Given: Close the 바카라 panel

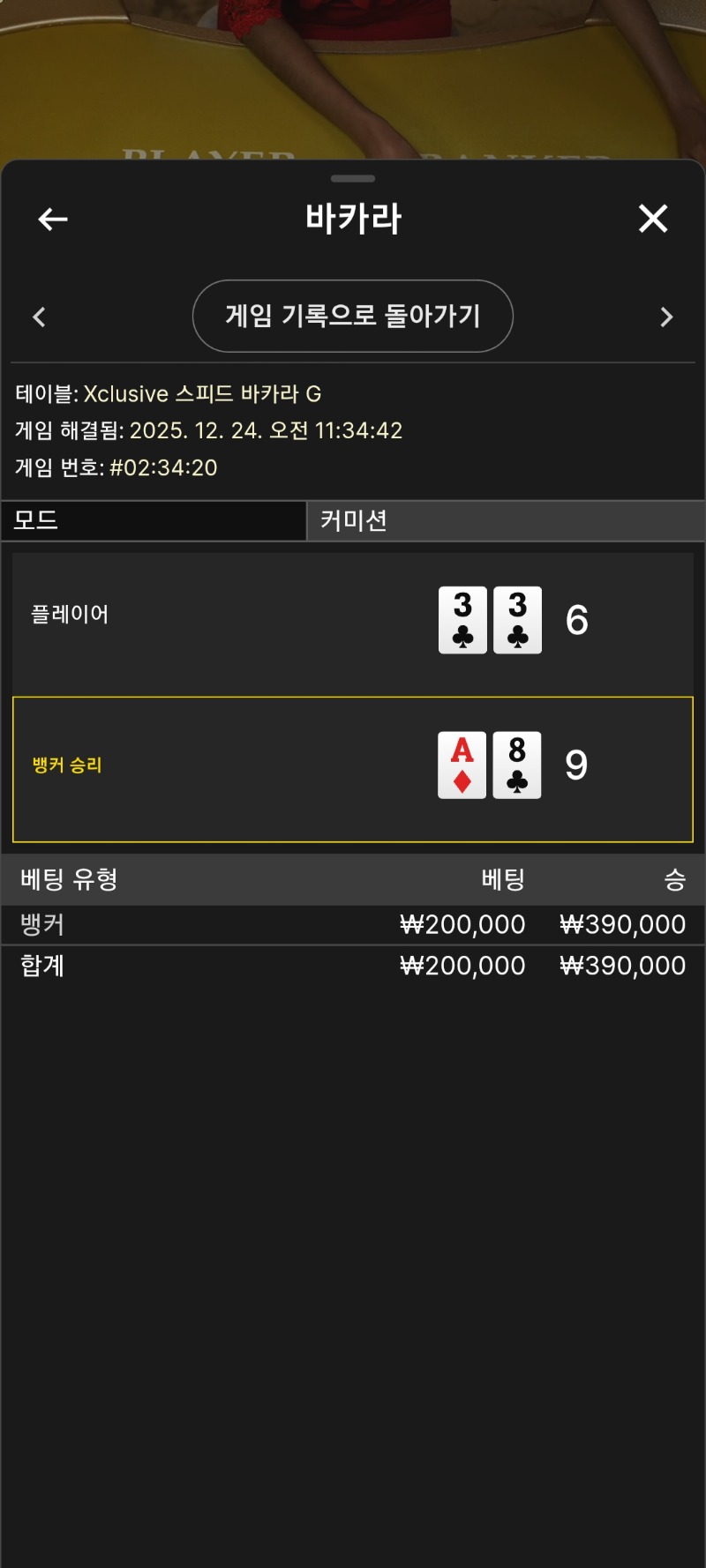Looking at the screenshot, I should coord(653,219).
